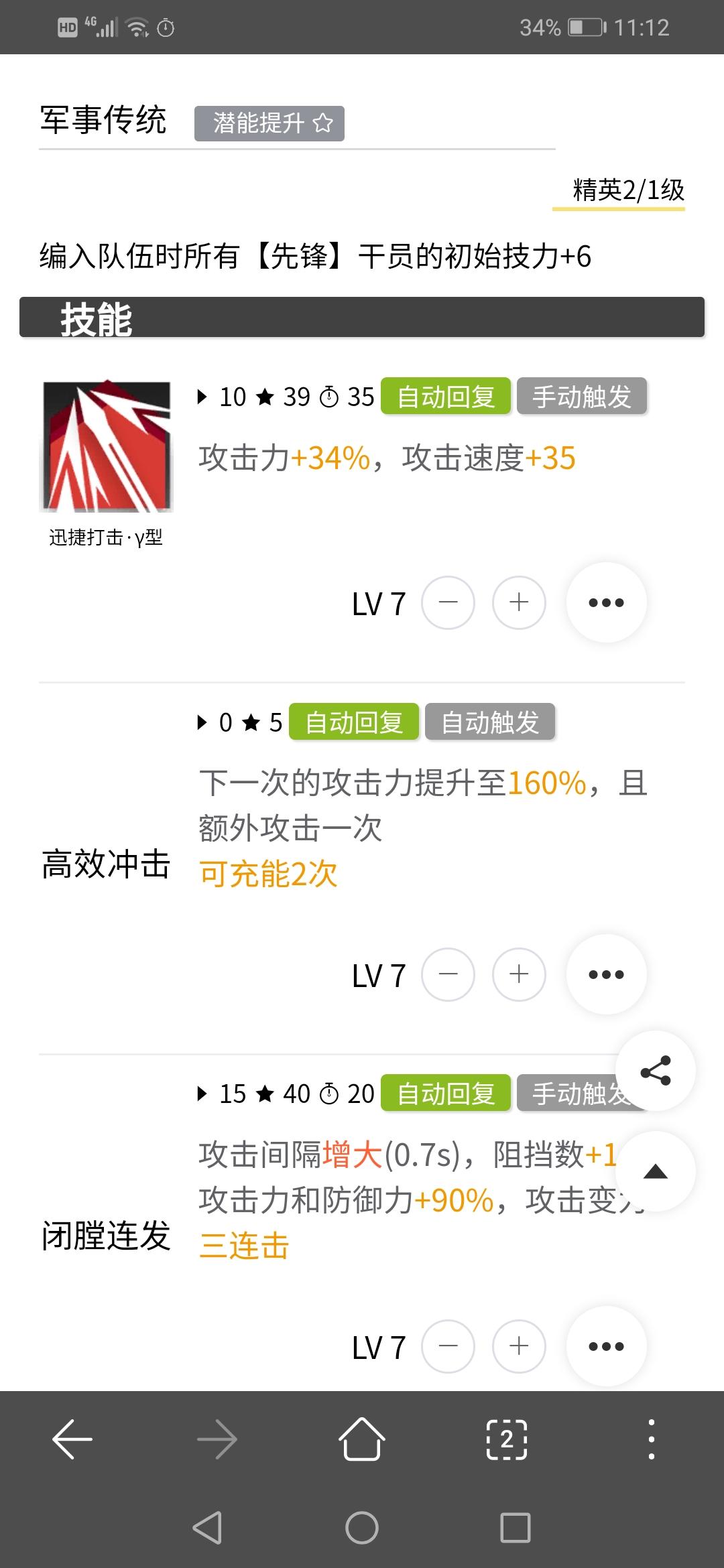Viewport: 724px width, 1568px height.
Task: Decrease level of 闭膛连发 skill
Action: pos(448,1346)
